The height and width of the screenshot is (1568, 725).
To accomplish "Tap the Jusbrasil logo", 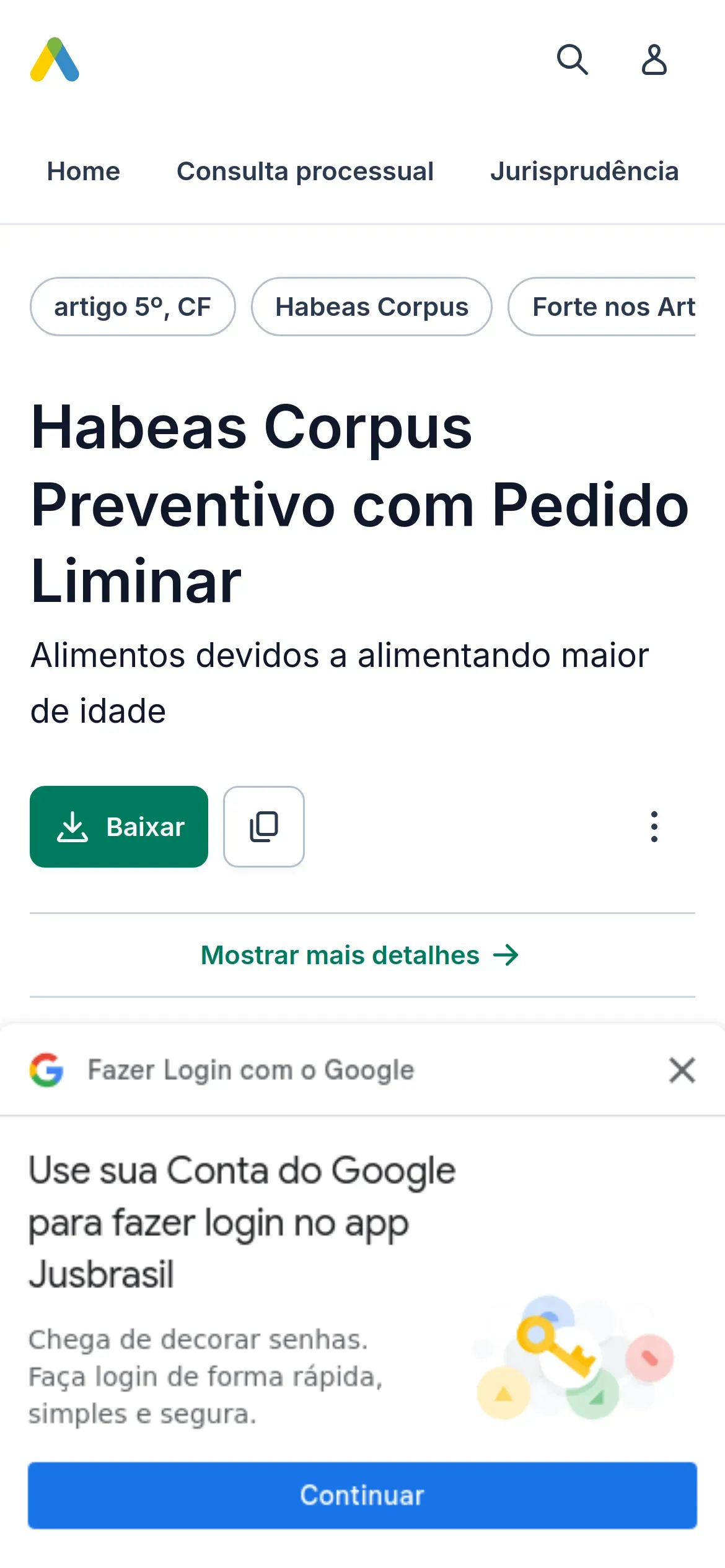I will 55,59.
